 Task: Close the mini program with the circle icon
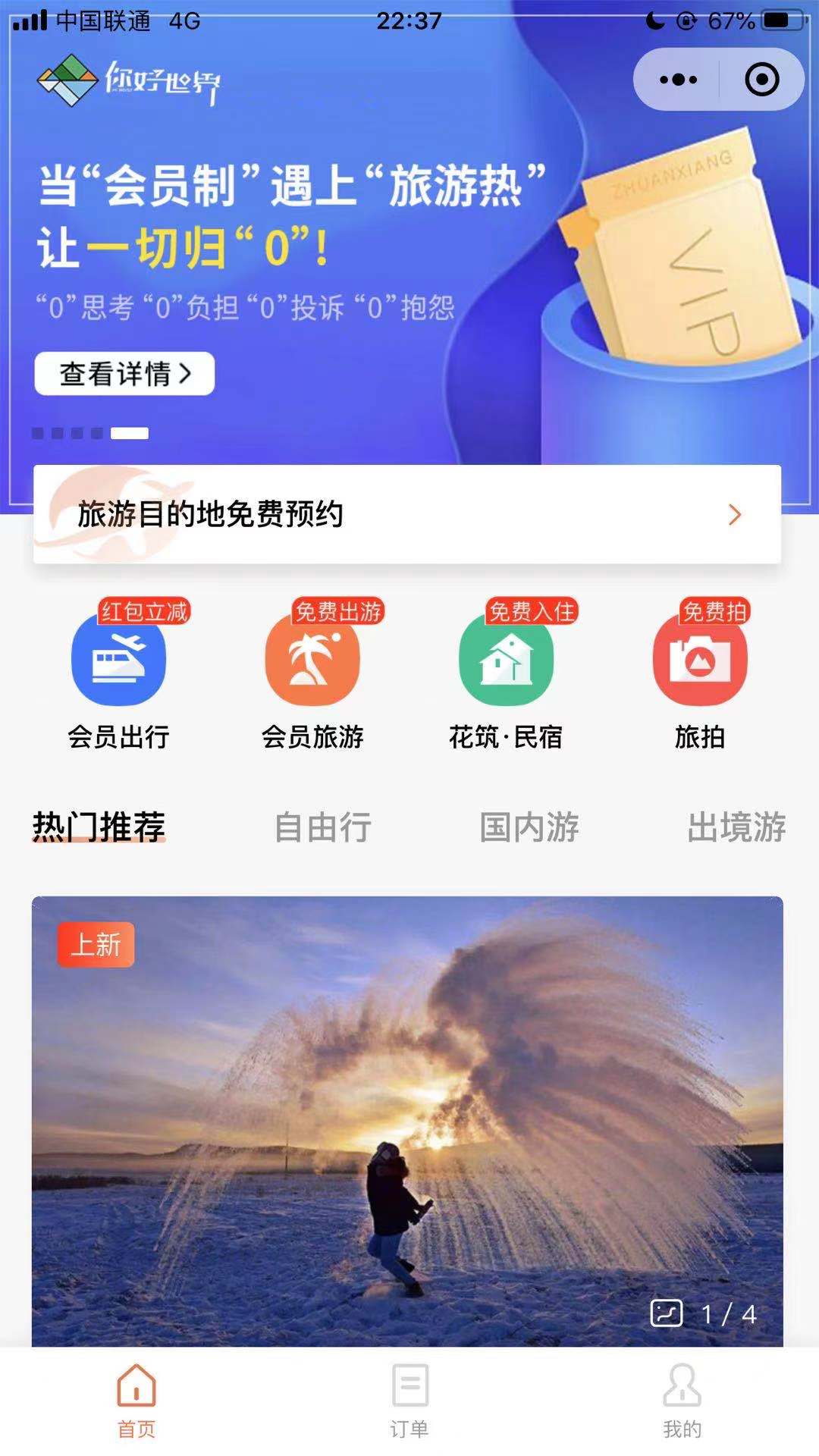(x=761, y=80)
